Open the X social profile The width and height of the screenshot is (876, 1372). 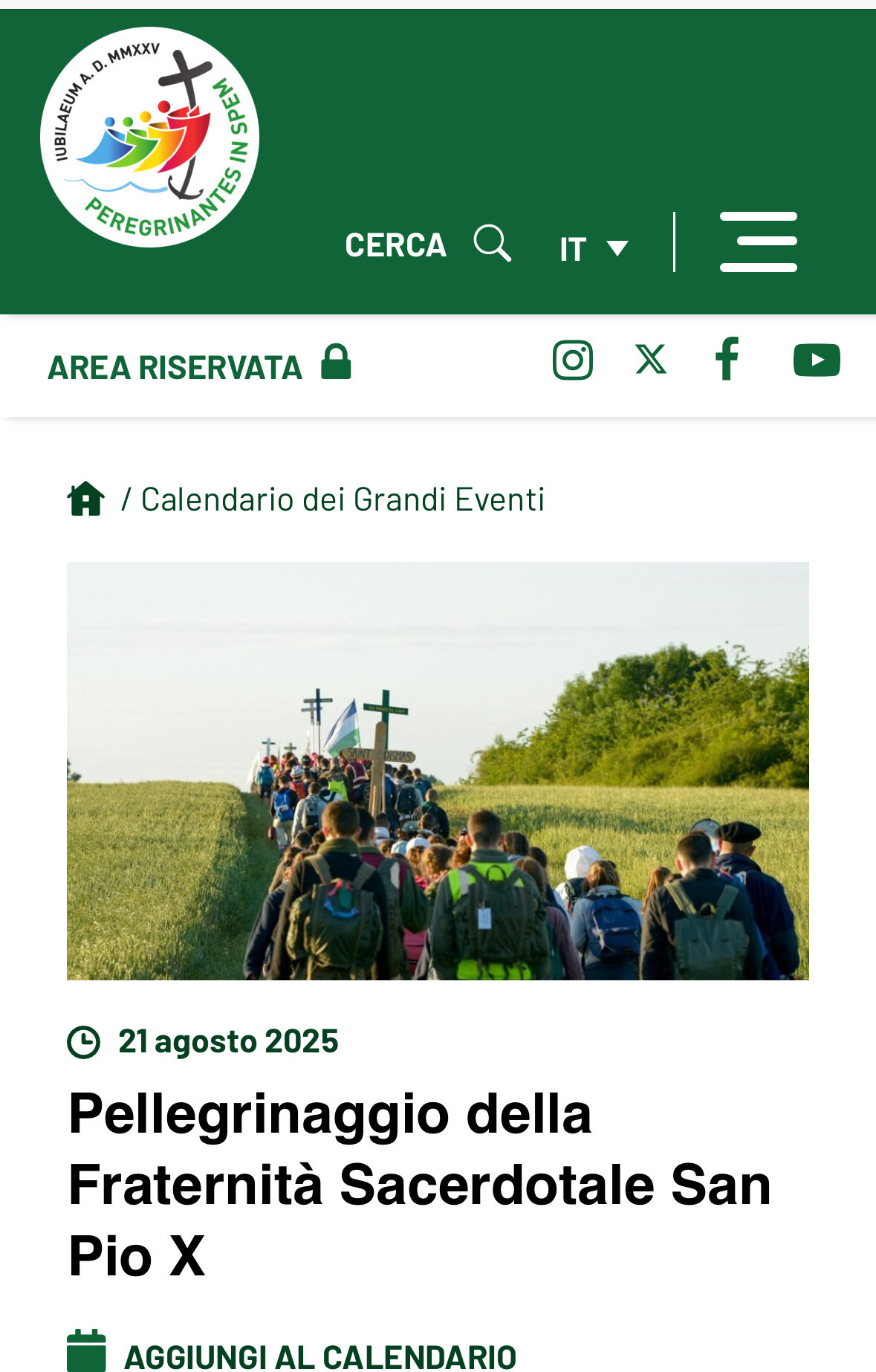[651, 360]
